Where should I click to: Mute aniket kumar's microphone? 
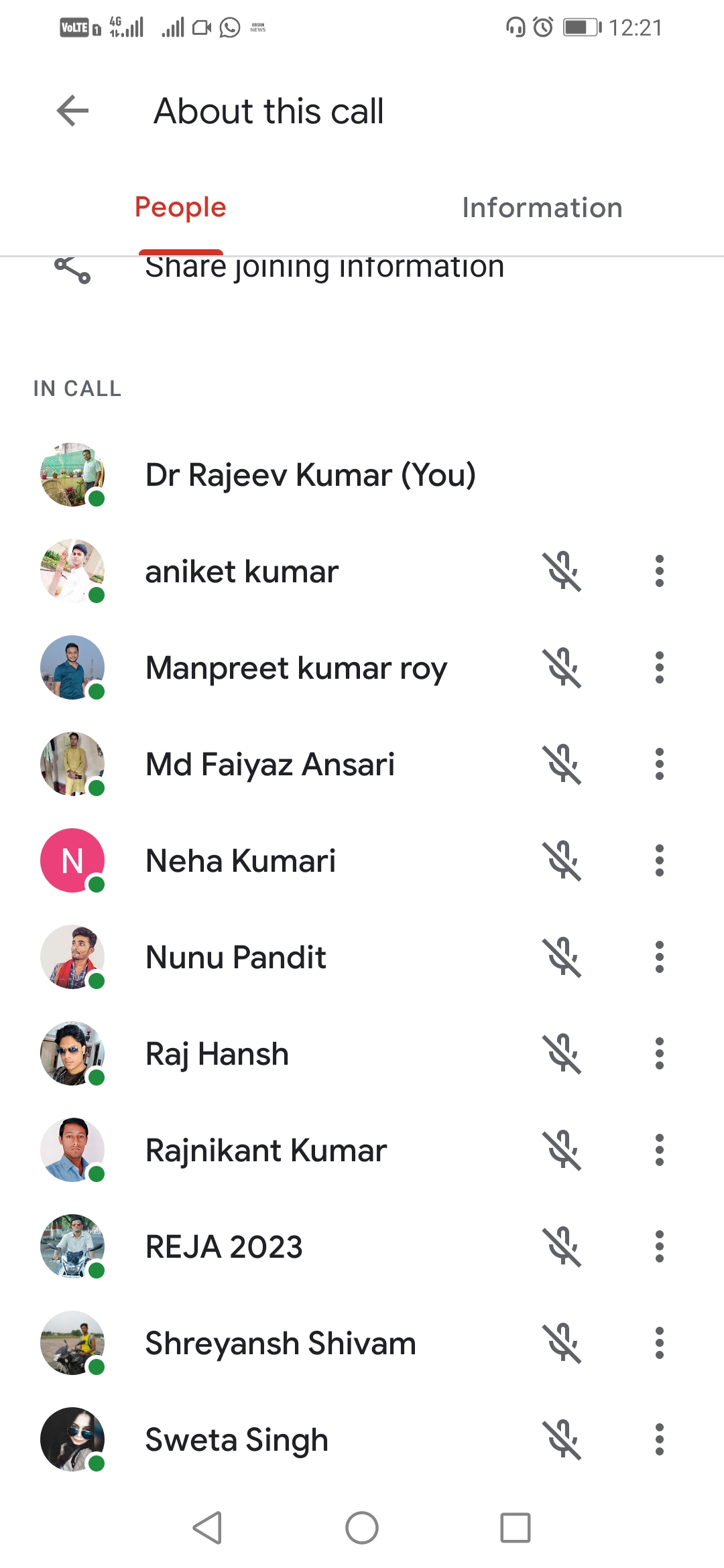click(x=562, y=572)
